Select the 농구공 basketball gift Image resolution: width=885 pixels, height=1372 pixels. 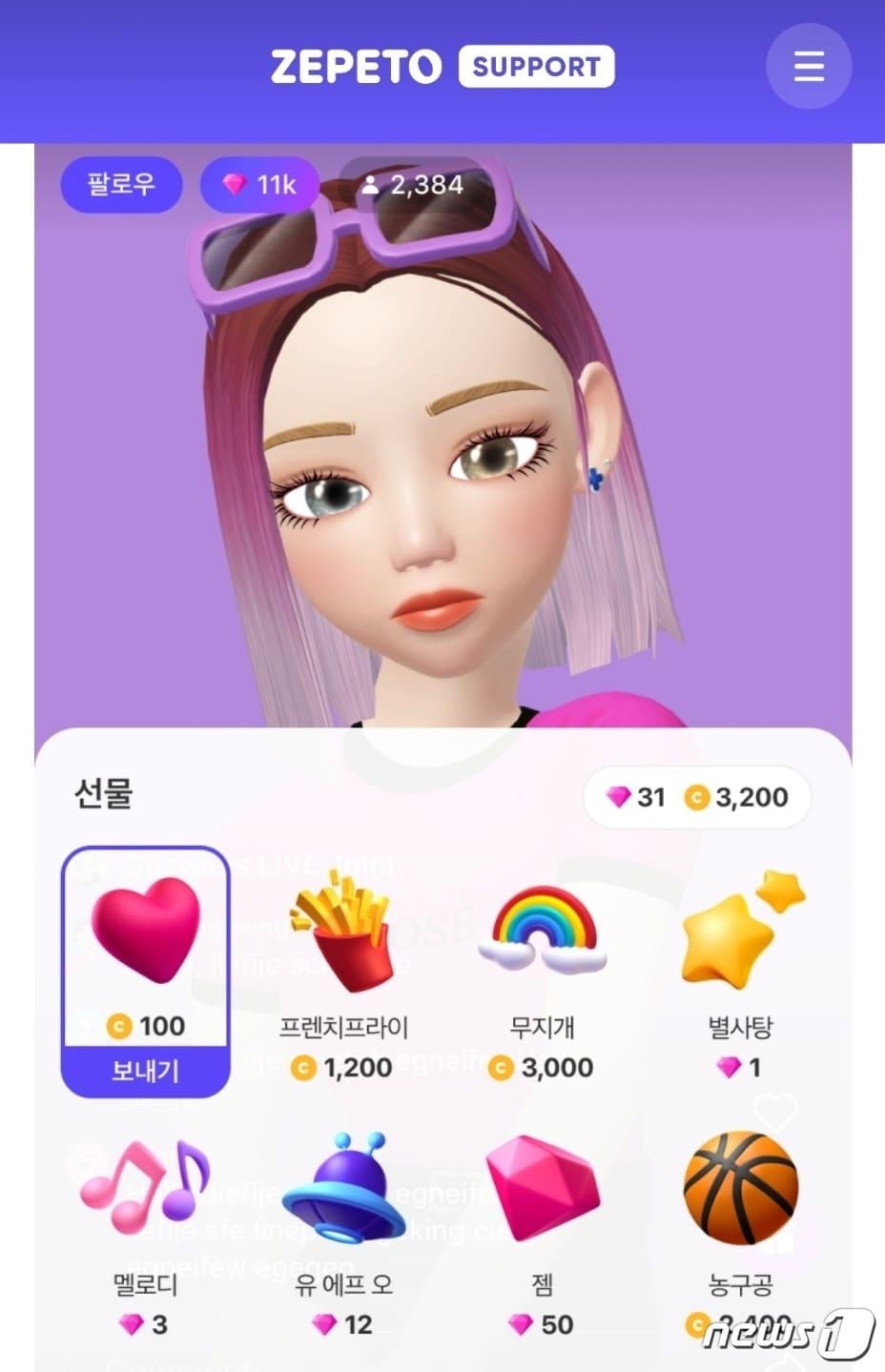(x=742, y=1187)
